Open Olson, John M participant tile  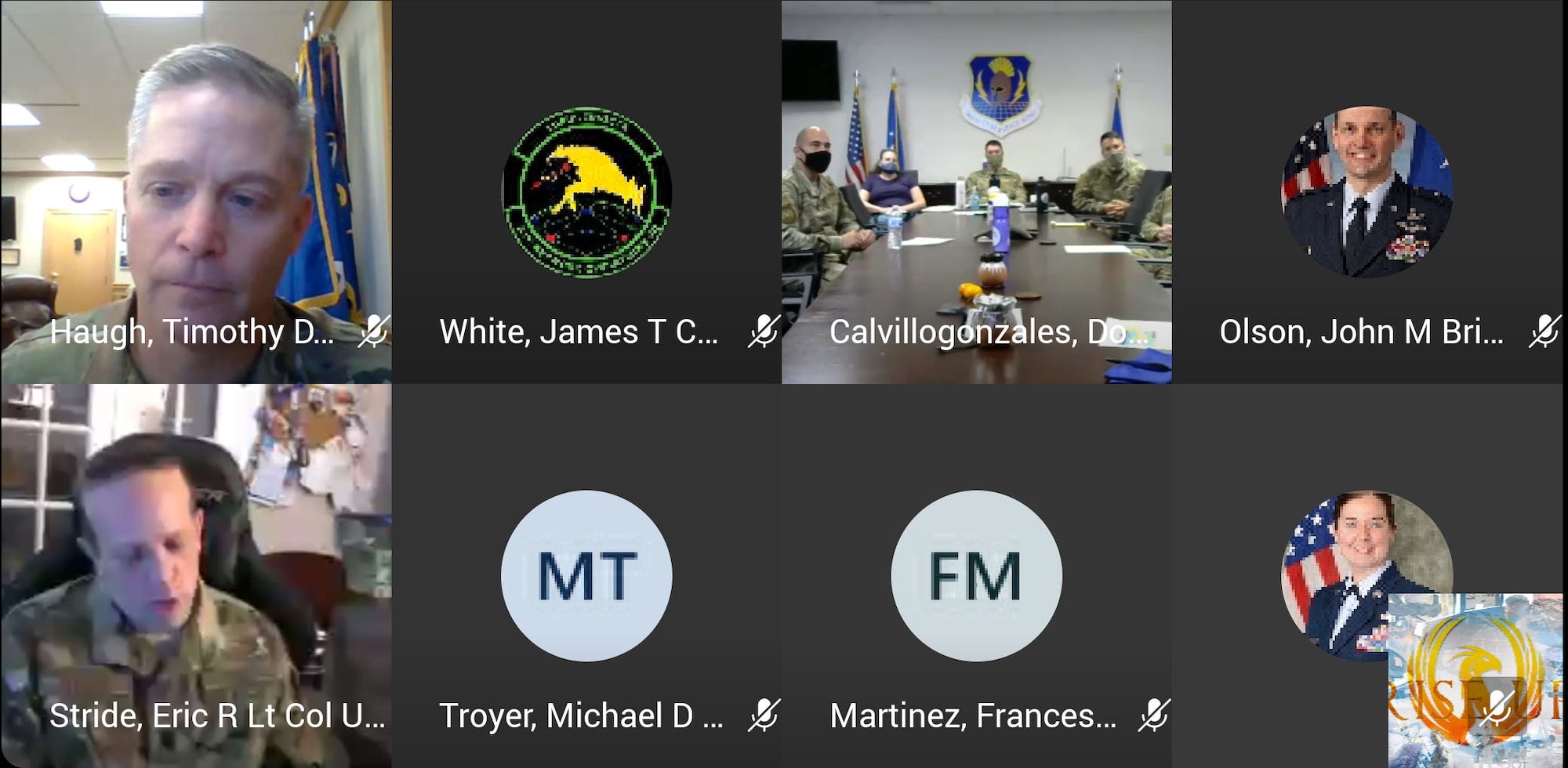(x=1367, y=192)
